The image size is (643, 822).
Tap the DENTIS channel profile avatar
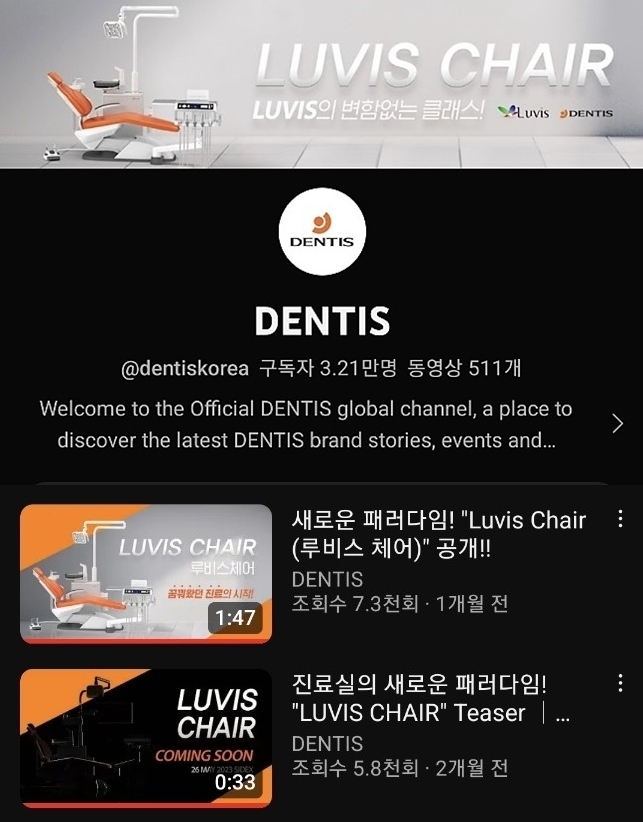[322, 231]
